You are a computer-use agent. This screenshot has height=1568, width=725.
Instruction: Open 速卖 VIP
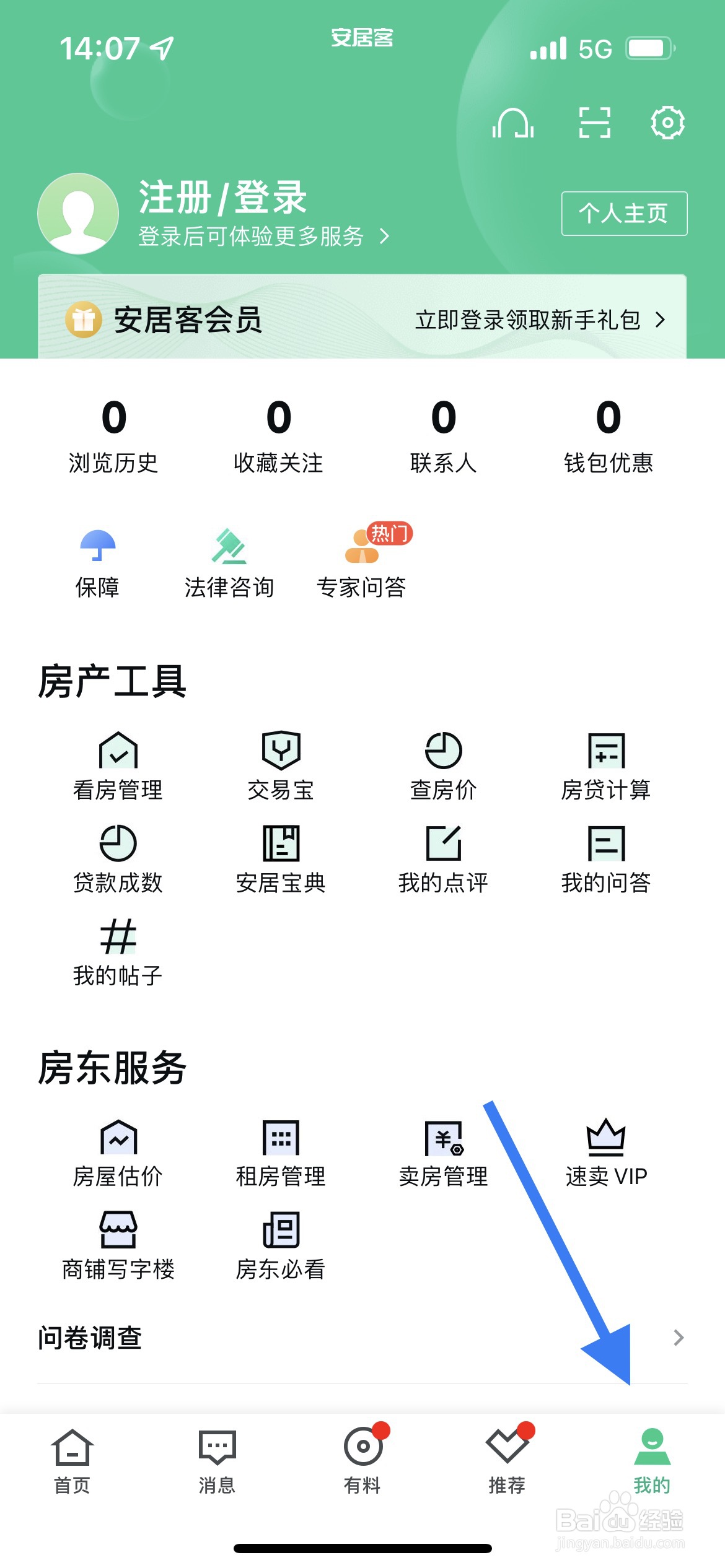606,1153
